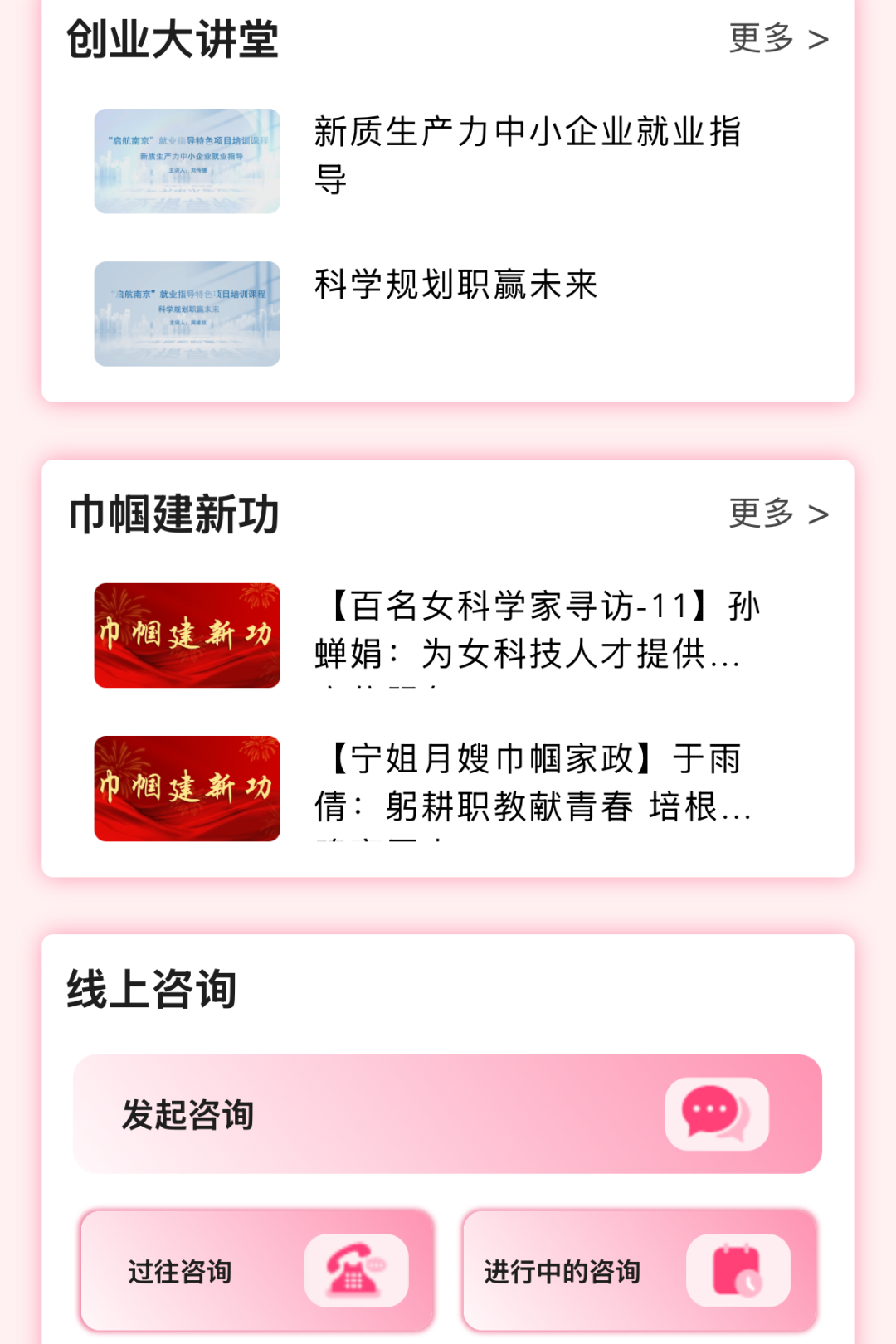The height and width of the screenshot is (1344, 896).
Task: Open 进行中的咨询 ongoing consultations
Action: click(640, 1270)
